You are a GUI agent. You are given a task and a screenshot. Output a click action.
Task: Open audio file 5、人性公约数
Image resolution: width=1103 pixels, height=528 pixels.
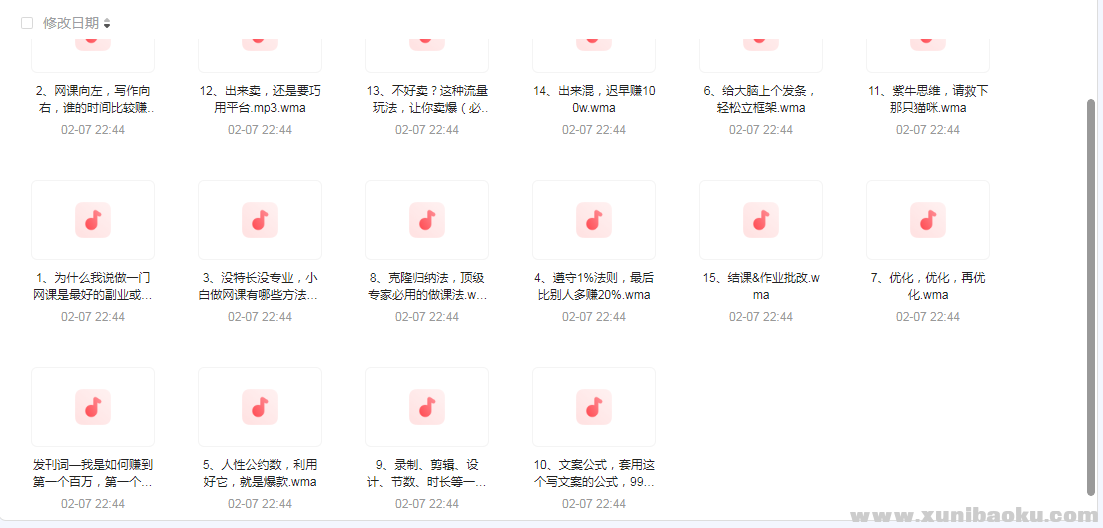coord(260,407)
